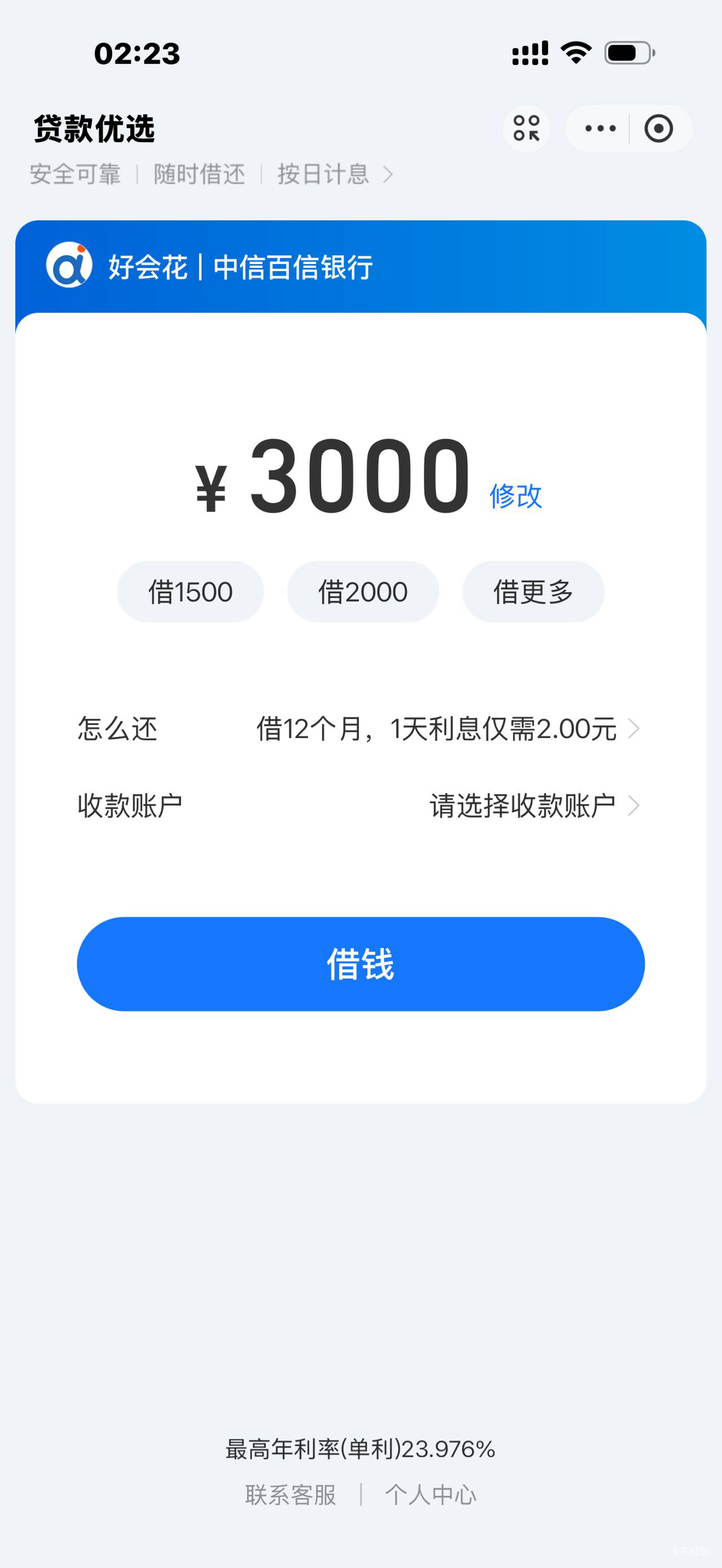
Task: Select the 借2000 chip
Action: [x=363, y=591]
